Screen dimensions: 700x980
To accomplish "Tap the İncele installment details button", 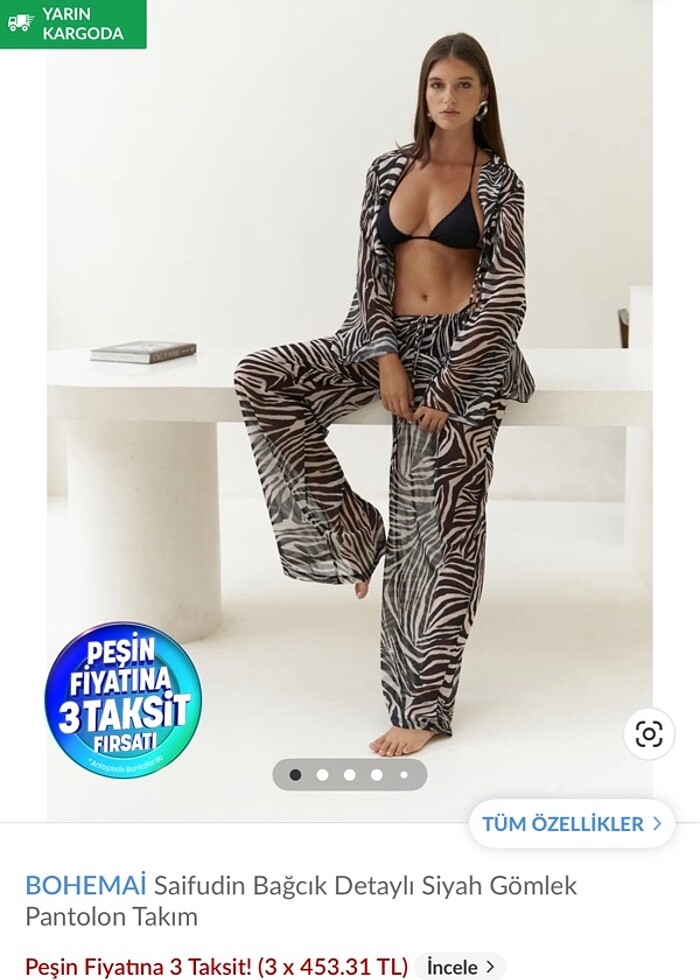I will pos(460,967).
